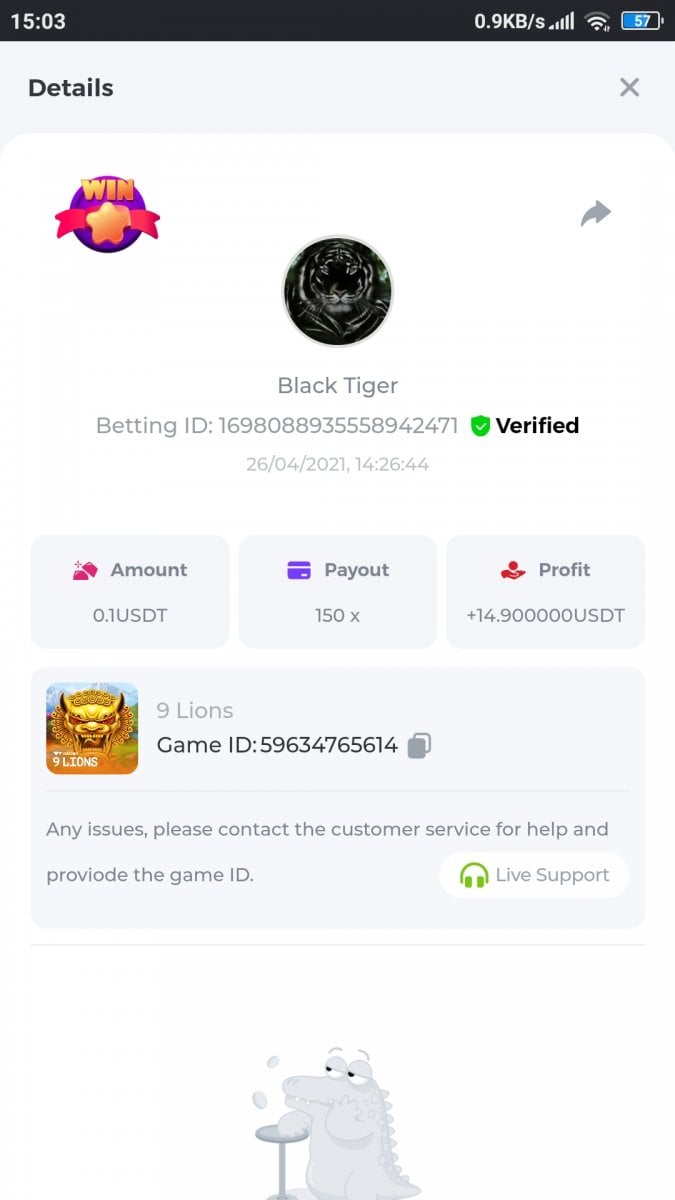This screenshot has width=675, height=1200.
Task: Open the 9 Lions game thumbnail
Action: (x=92, y=729)
